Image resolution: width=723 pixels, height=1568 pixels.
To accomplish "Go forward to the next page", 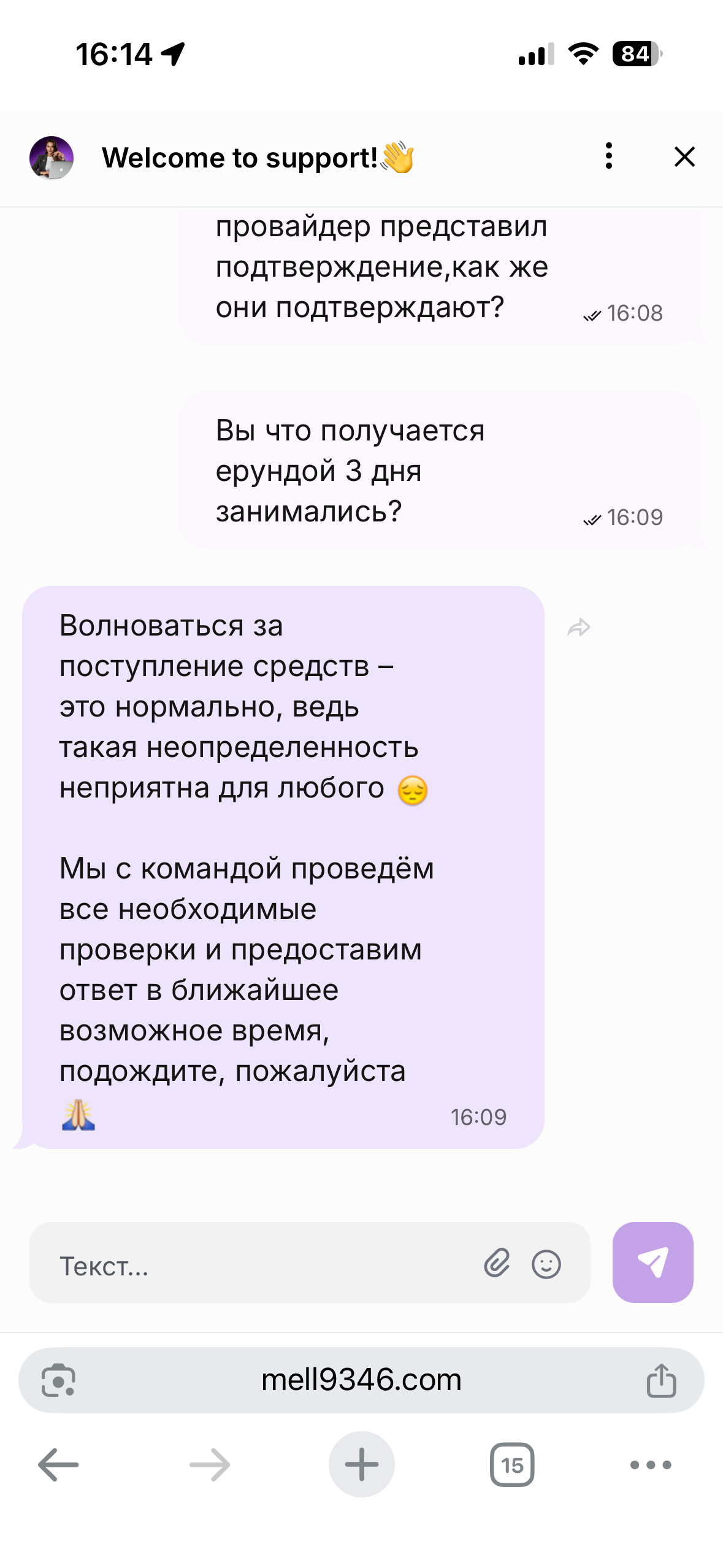I will pos(210,1465).
